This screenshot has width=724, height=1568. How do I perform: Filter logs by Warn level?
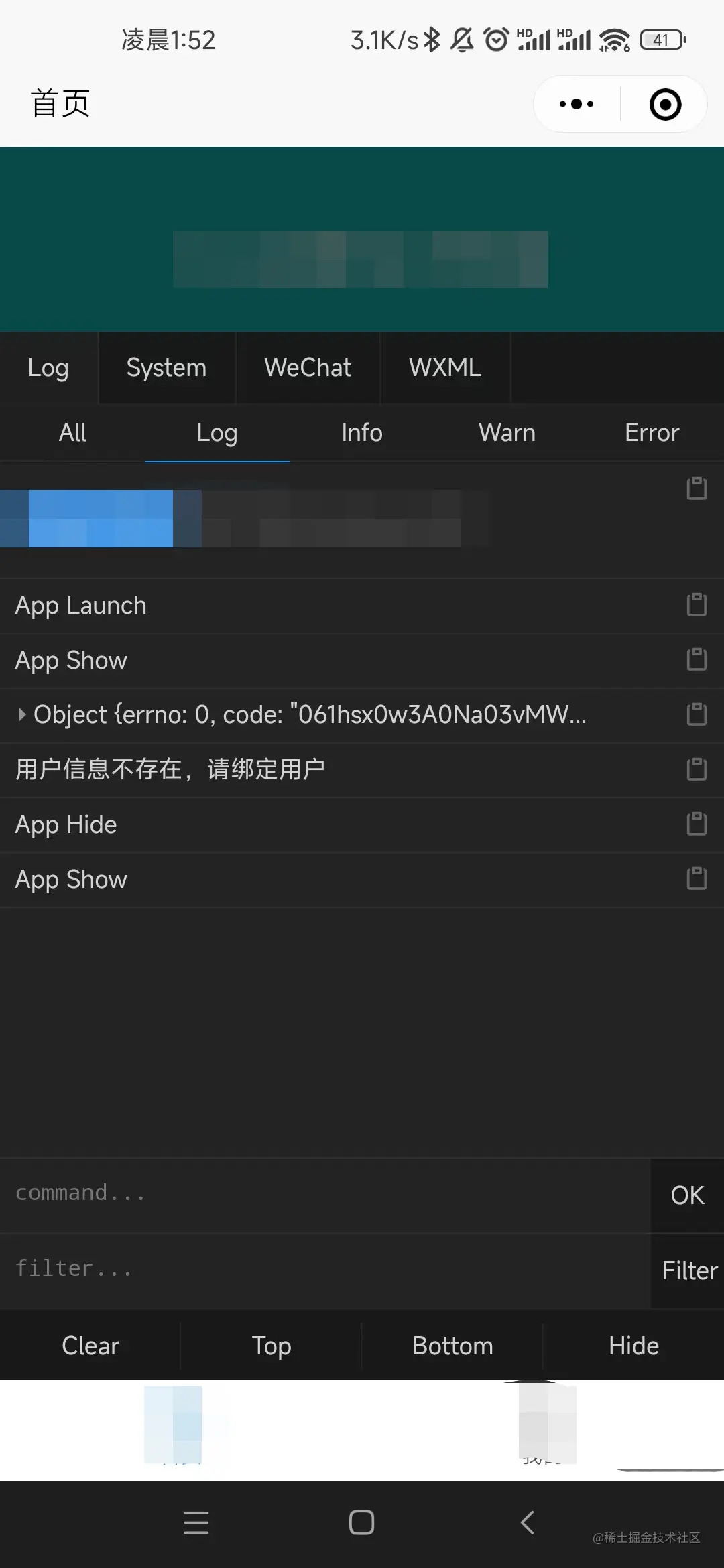(x=507, y=433)
